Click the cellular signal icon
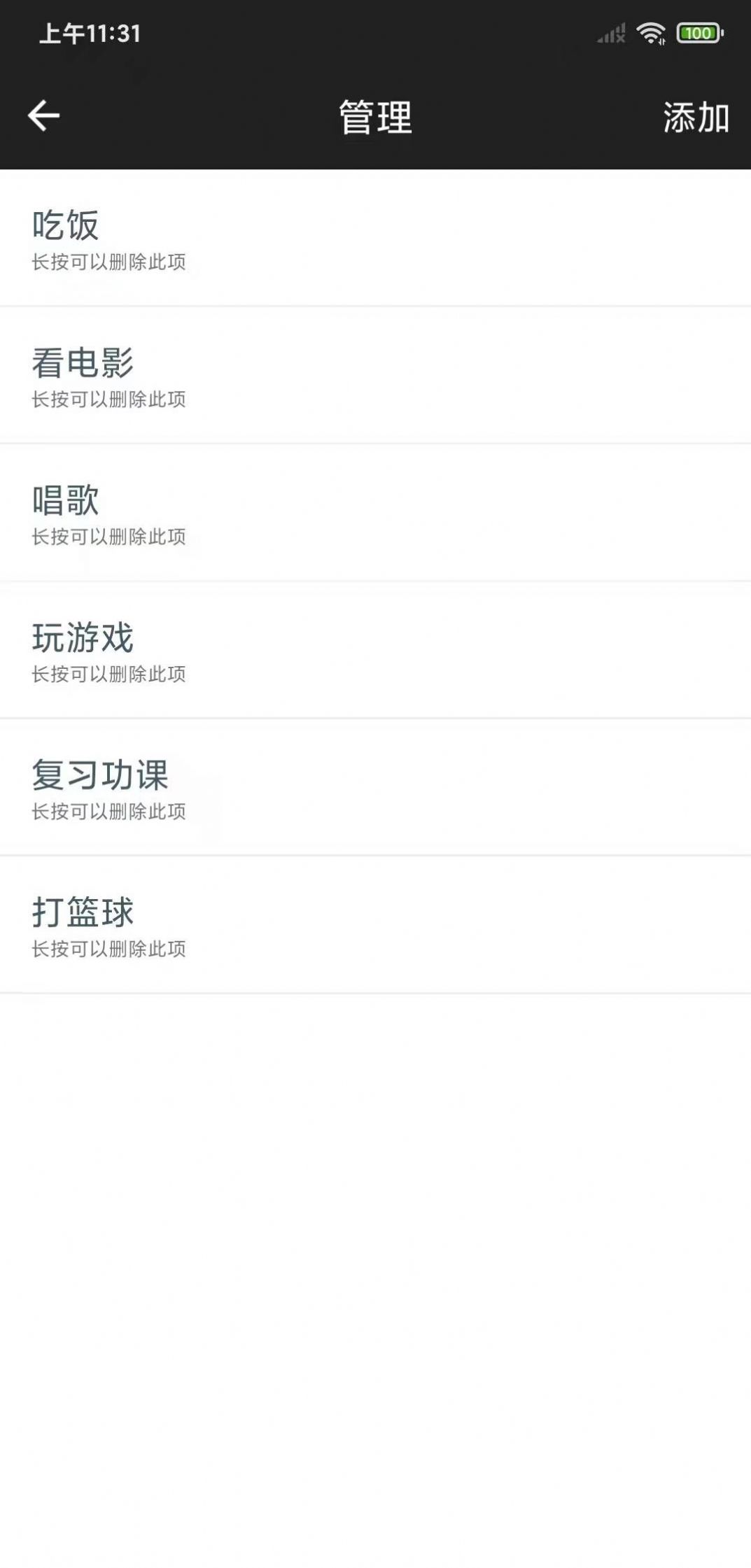751x1568 pixels. (x=611, y=34)
